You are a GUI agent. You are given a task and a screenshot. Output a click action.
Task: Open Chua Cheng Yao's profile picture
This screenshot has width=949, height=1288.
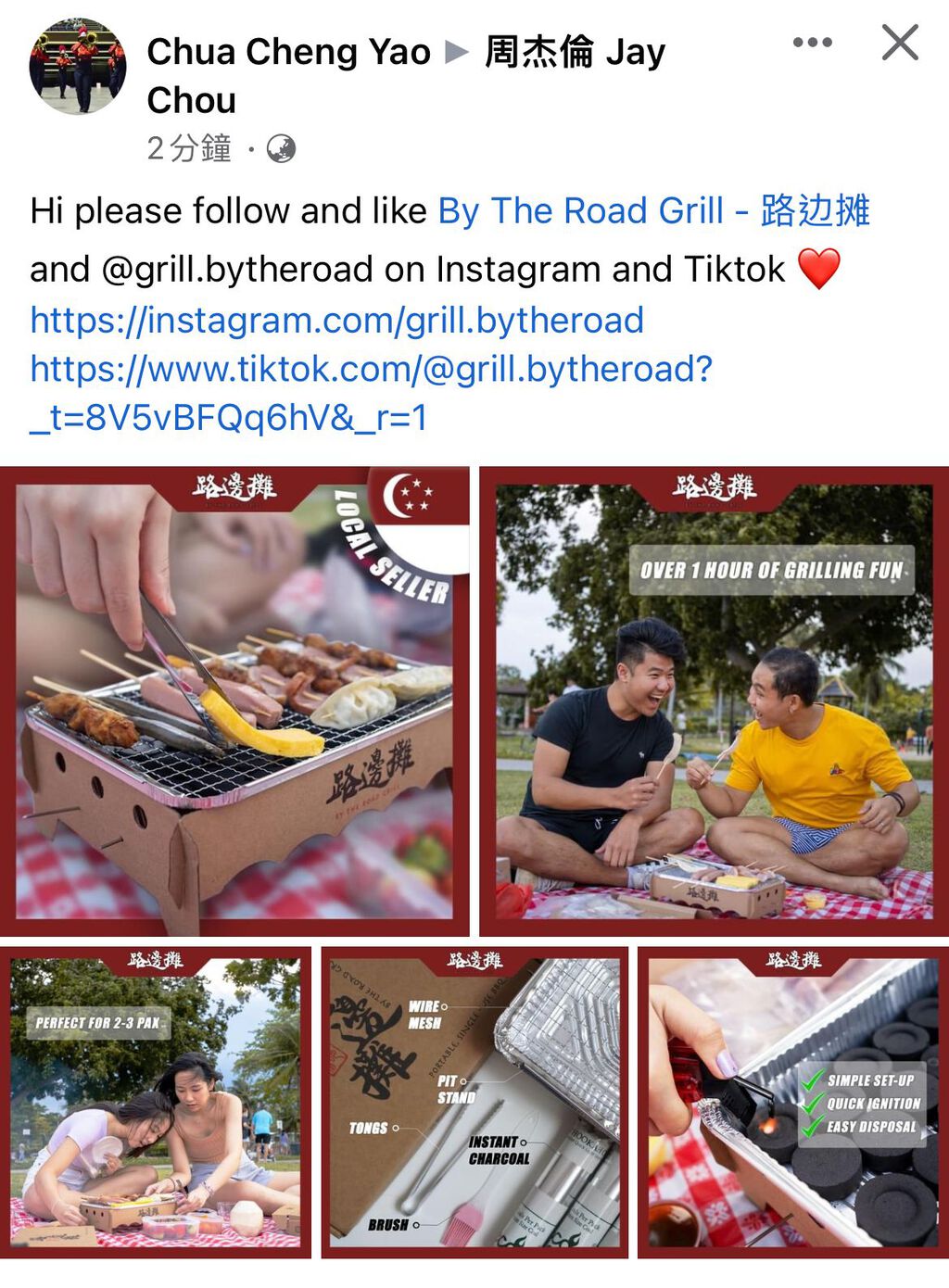pos(78,66)
